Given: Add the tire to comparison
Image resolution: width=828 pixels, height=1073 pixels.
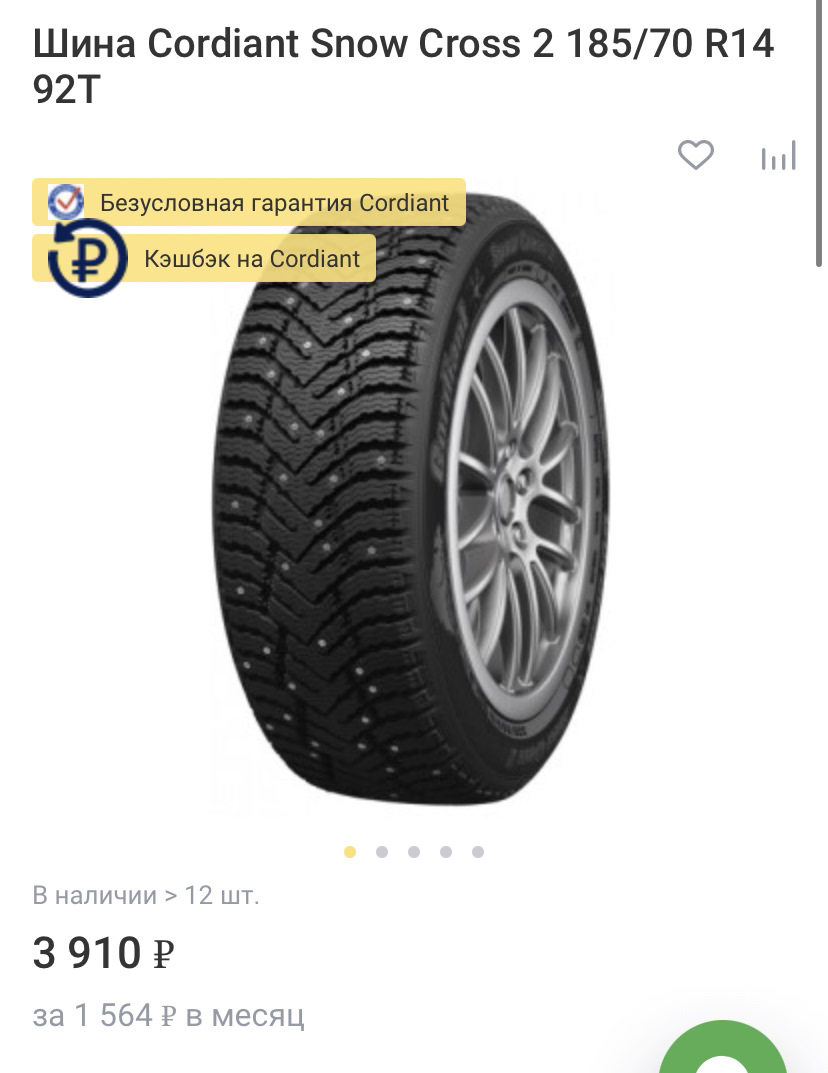Looking at the screenshot, I should point(778,156).
